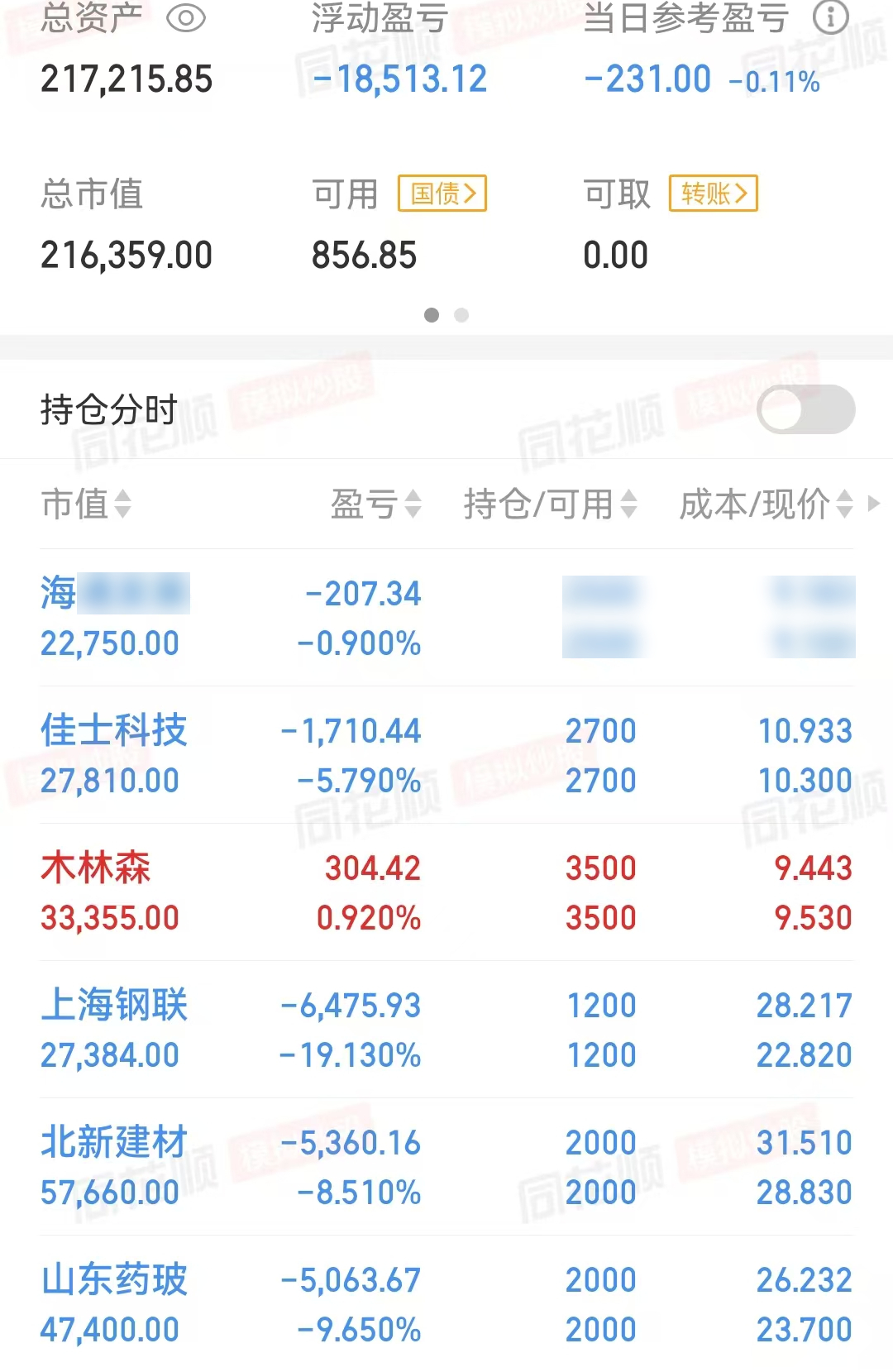Tap the second page indicator dot
This screenshot has height=1372, width=893.
461,315
